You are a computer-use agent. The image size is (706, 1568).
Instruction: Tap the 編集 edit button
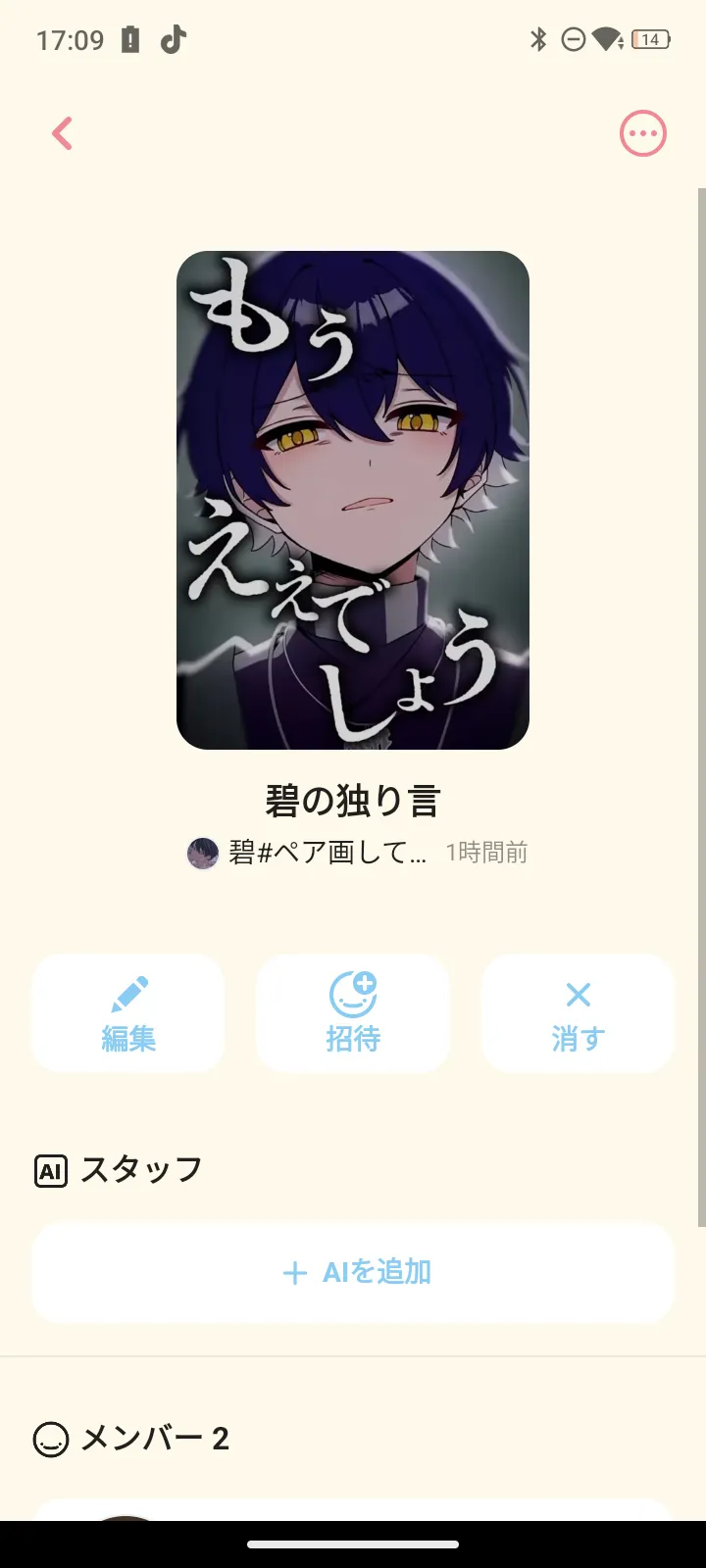point(128,1013)
